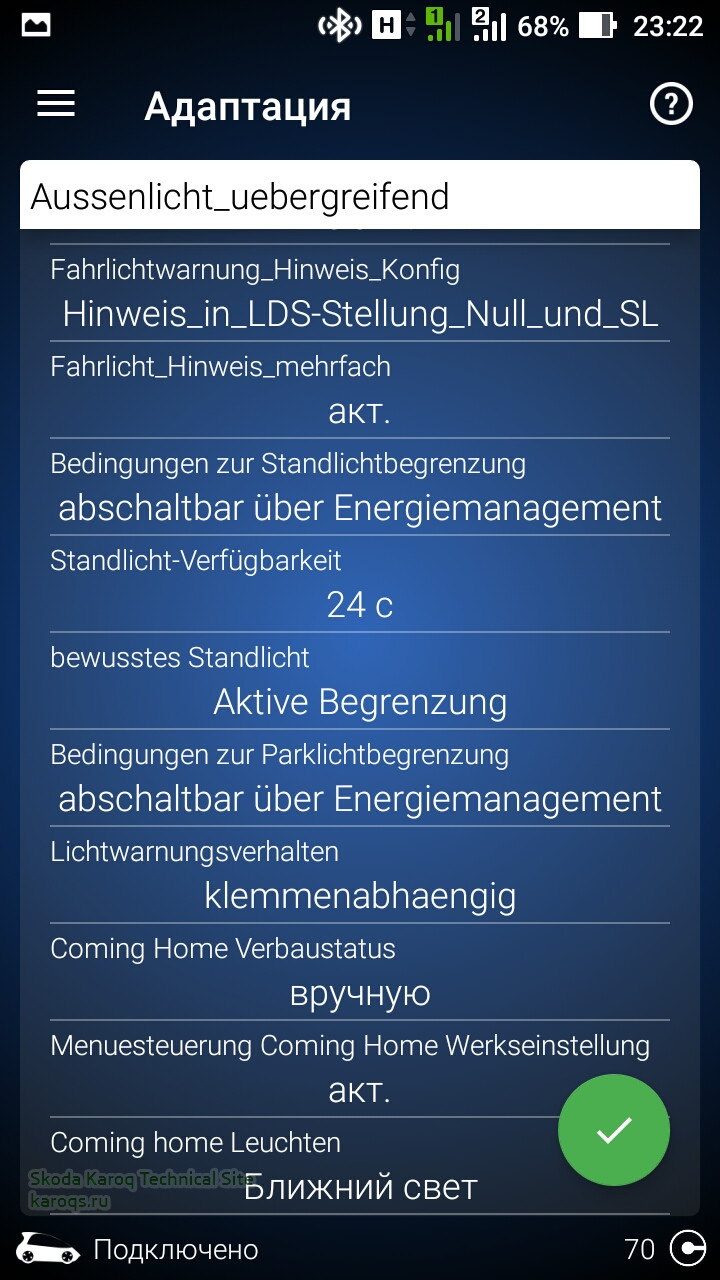Screen dimensions: 720x1280
Task: Change Menuesteuerung Coming Home Werkseinstellung
Action: (x=360, y=1089)
